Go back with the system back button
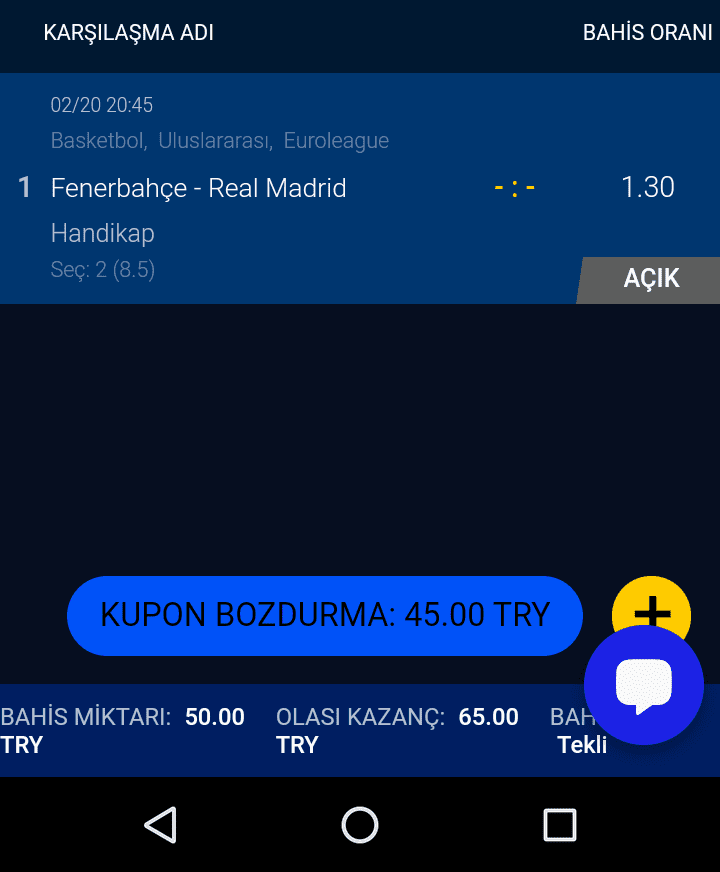720x872 pixels. 160,825
